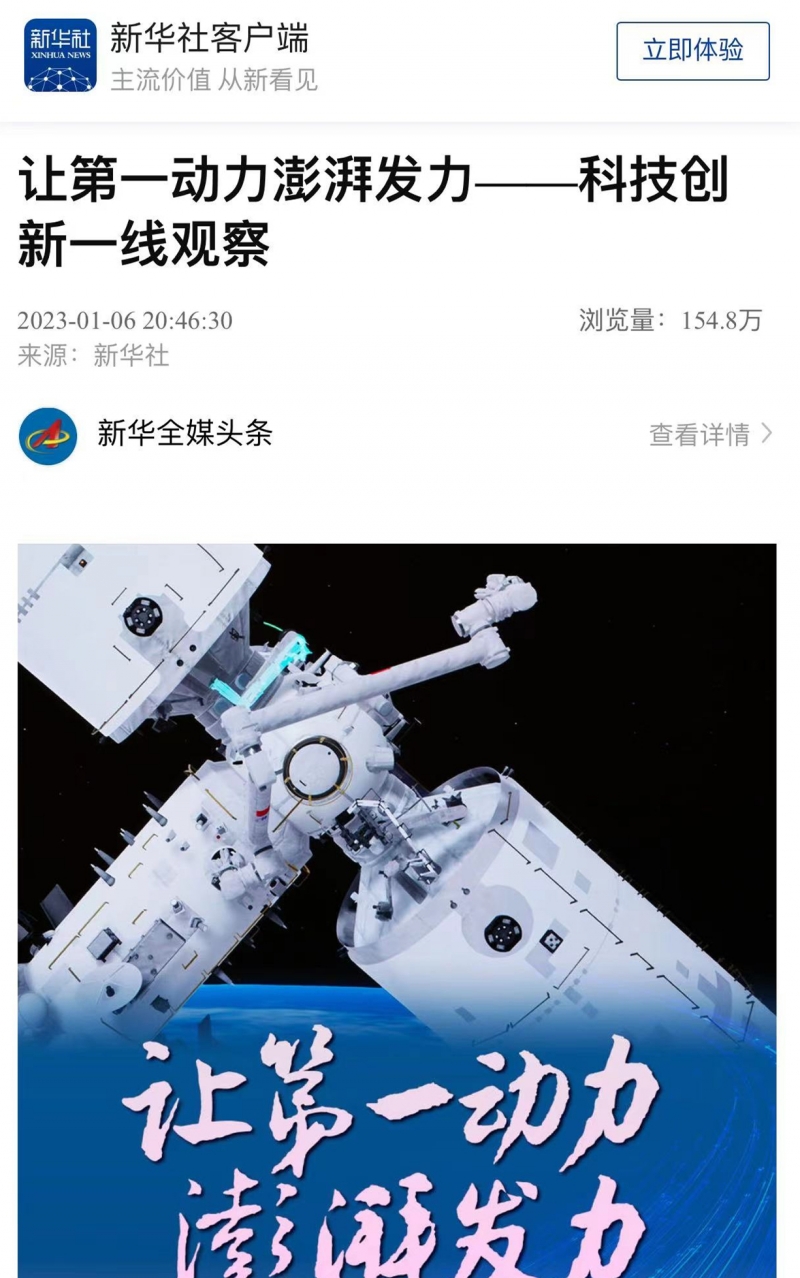Open 查看详情 for 新华全媒头条

[710, 434]
